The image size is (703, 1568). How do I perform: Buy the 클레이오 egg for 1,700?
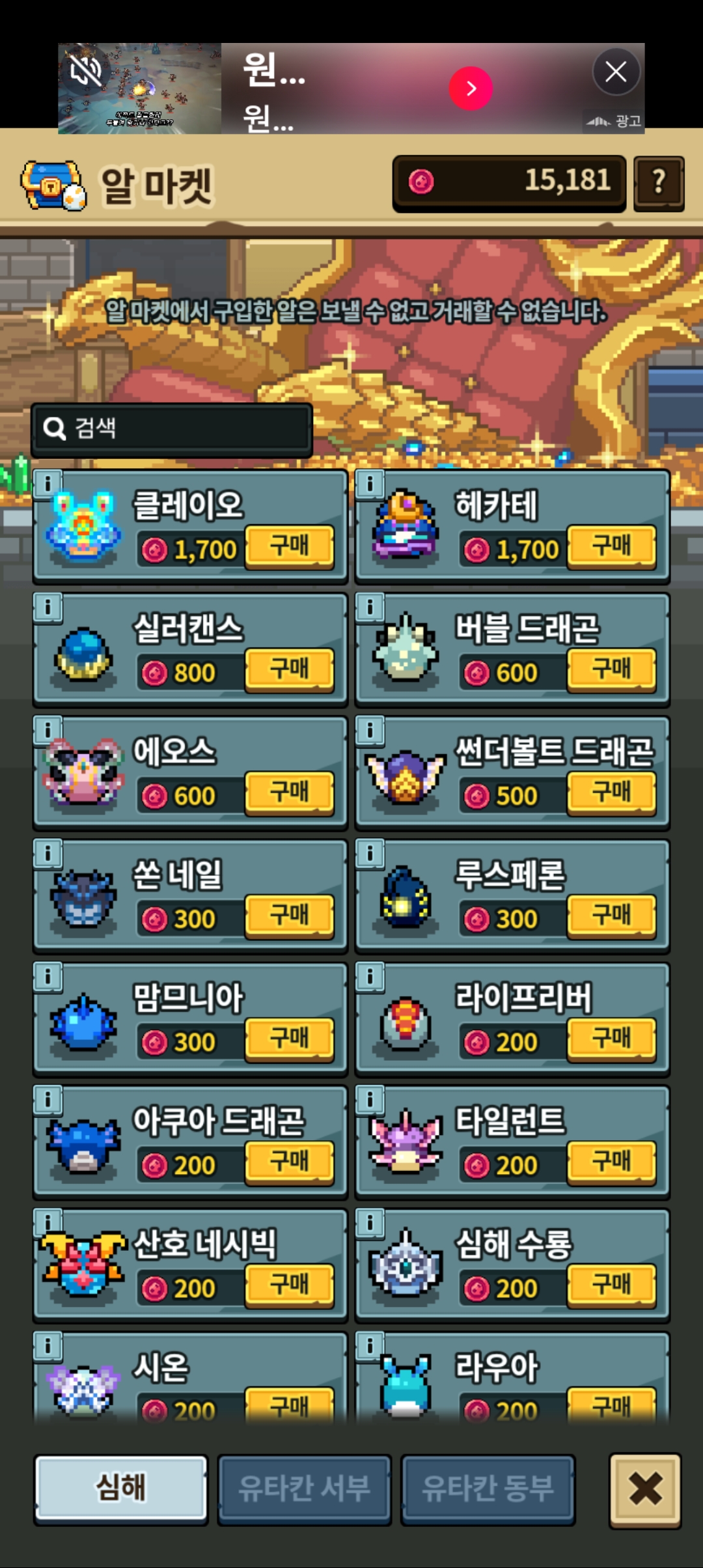click(290, 546)
